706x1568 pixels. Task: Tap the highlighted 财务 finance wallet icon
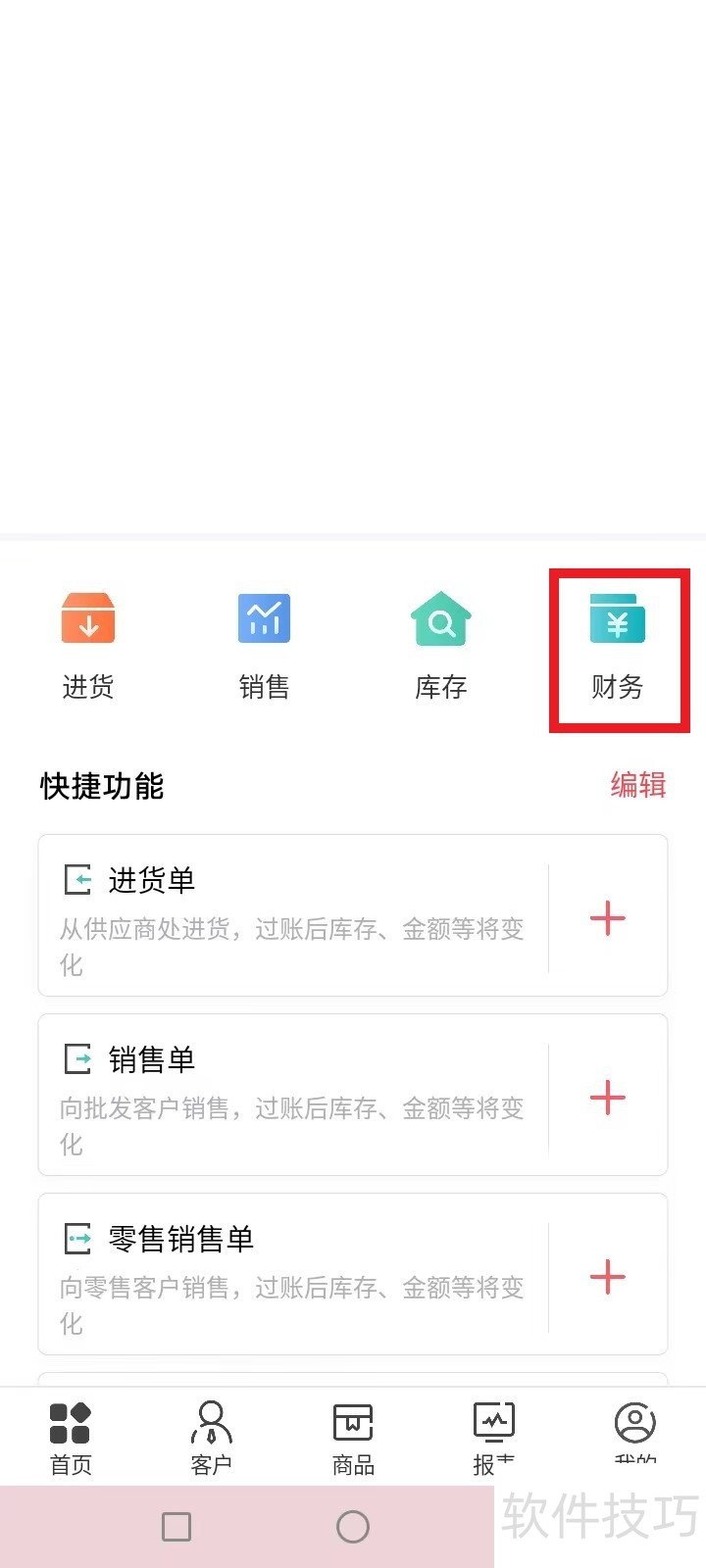[x=617, y=618]
